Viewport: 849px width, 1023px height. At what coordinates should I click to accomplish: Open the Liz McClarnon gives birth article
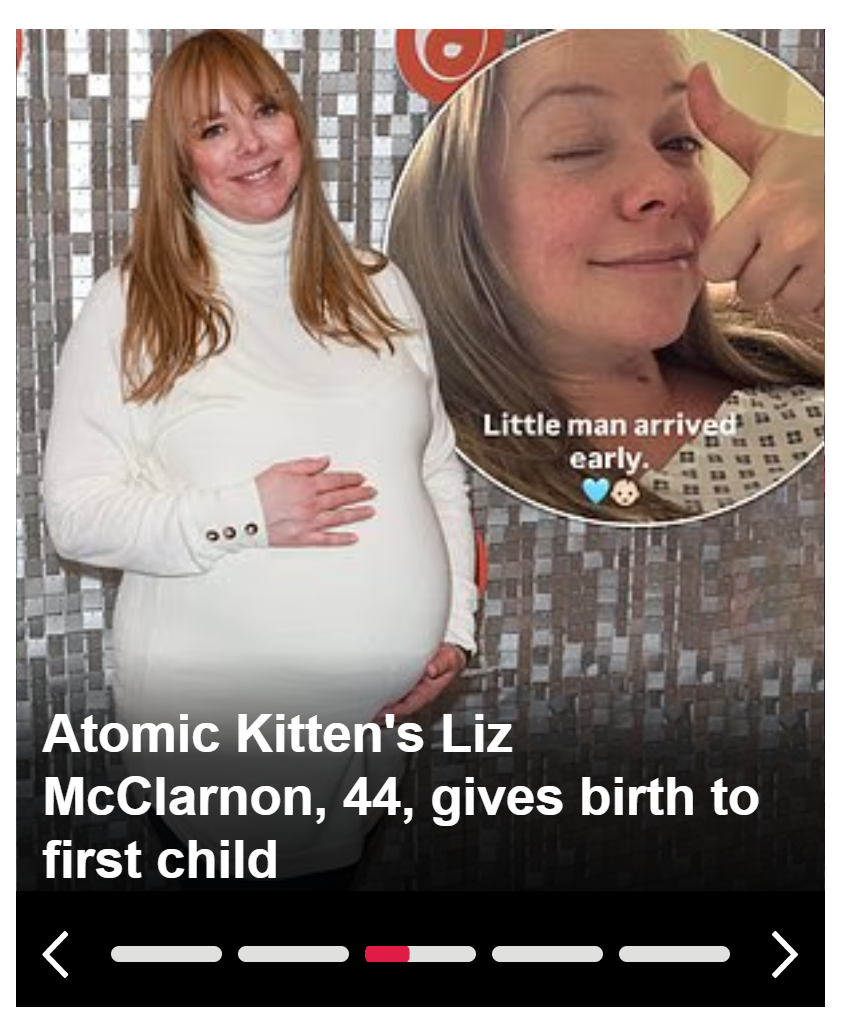pos(400,797)
